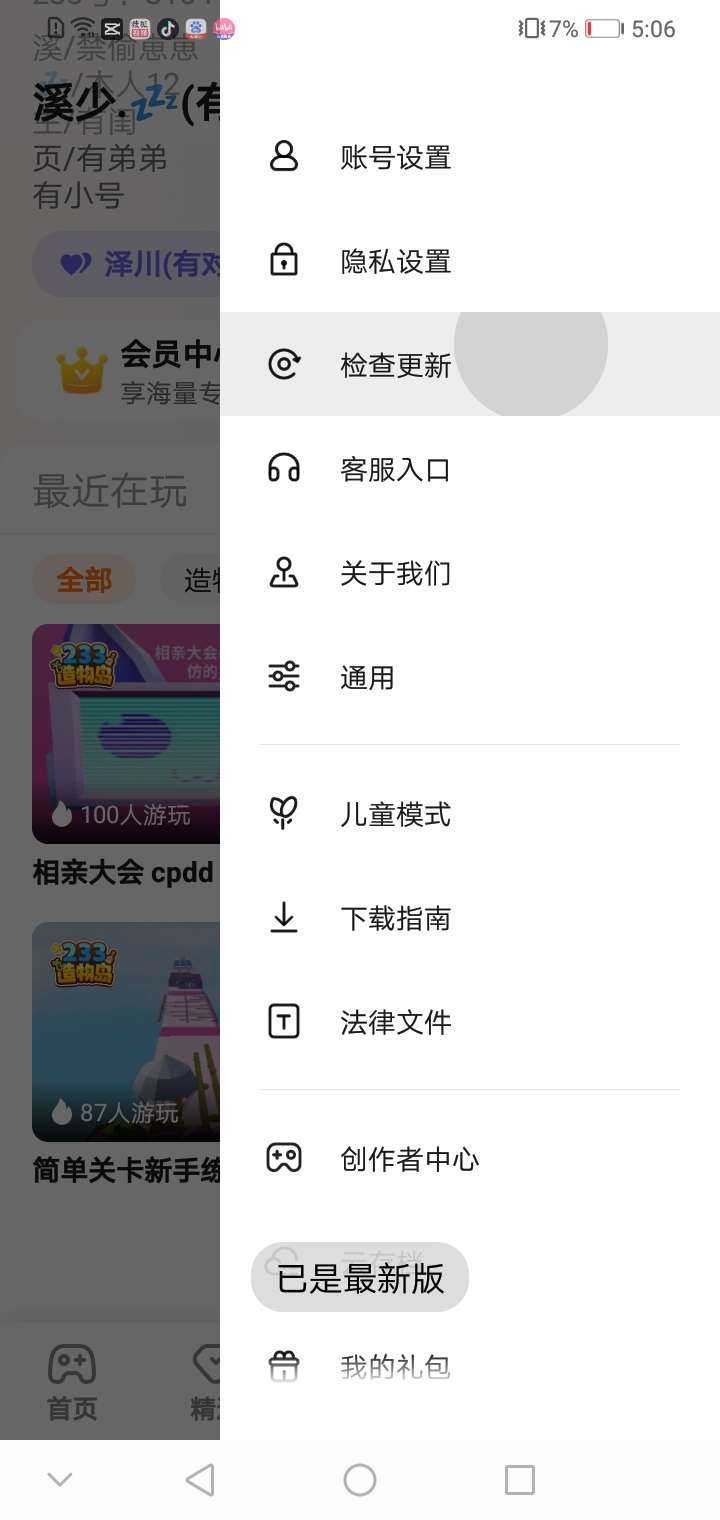Screen dimensions: 720x1520
Task: Open 创作者中心 creator center
Action: [410, 1159]
